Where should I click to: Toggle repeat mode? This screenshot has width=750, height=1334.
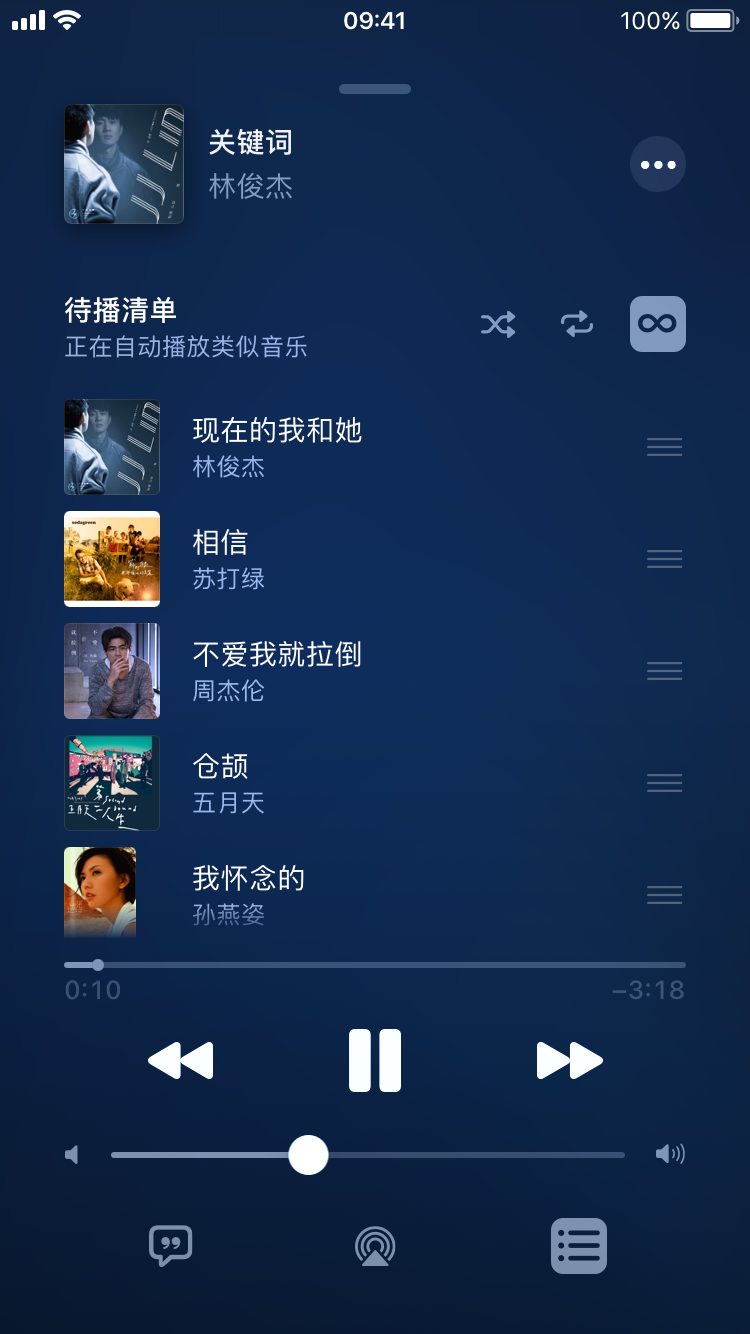577,324
